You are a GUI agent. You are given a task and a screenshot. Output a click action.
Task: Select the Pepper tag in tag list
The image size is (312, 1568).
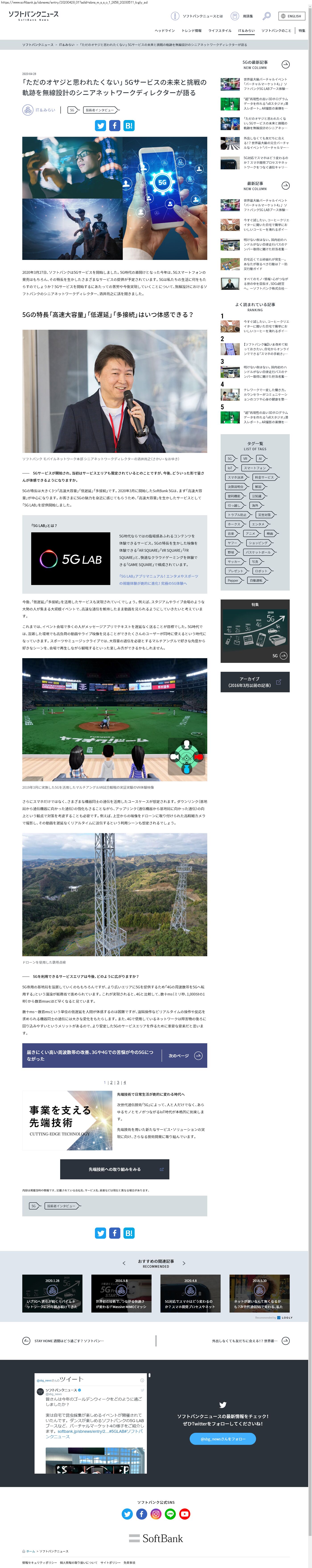pyautogui.click(x=233, y=580)
